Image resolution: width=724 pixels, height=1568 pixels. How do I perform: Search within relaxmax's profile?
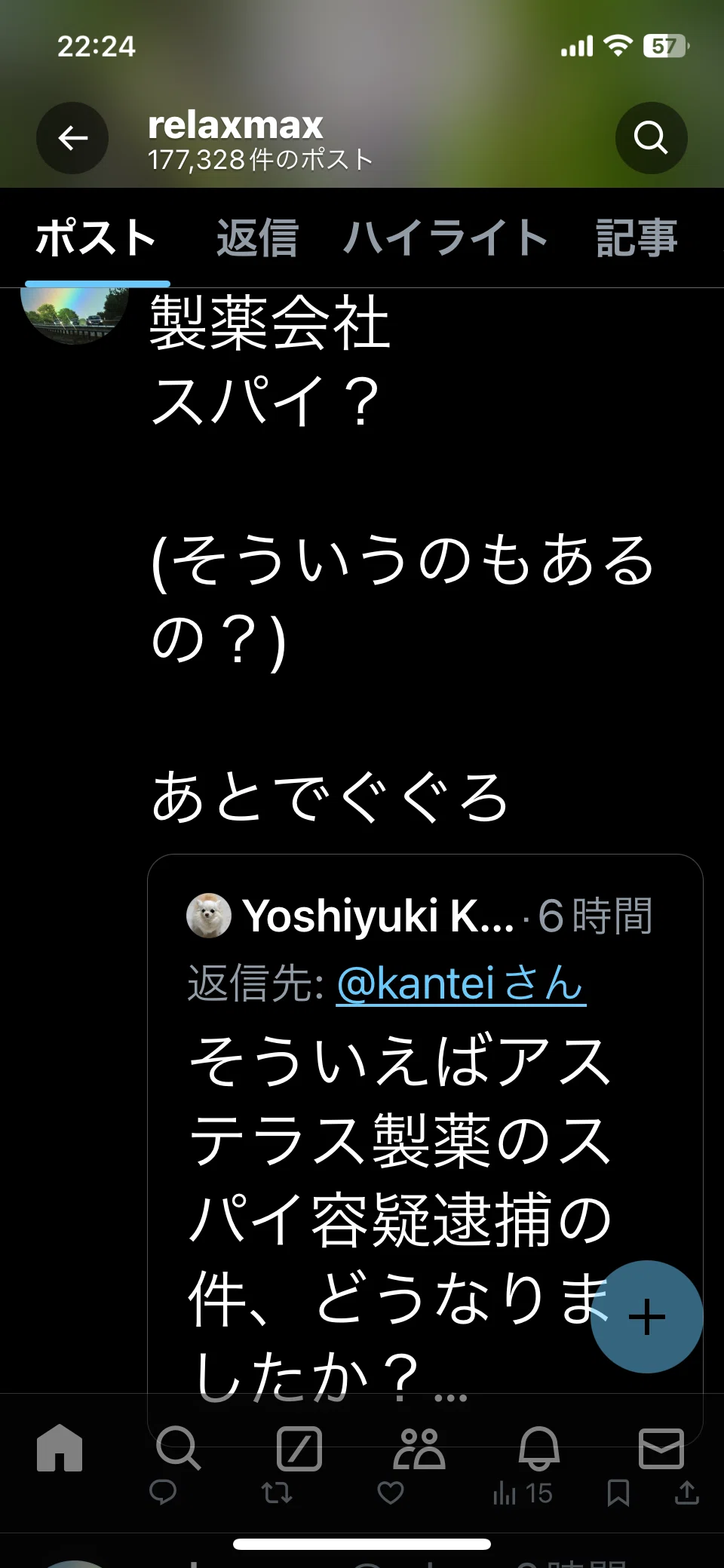(x=651, y=138)
